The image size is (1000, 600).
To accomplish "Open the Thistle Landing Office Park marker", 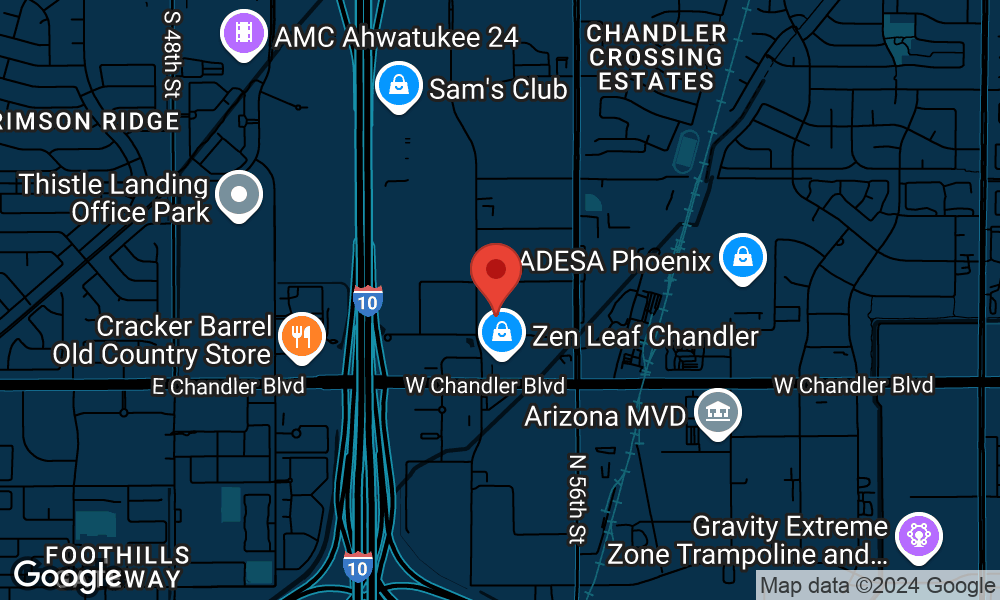I will point(239,194).
